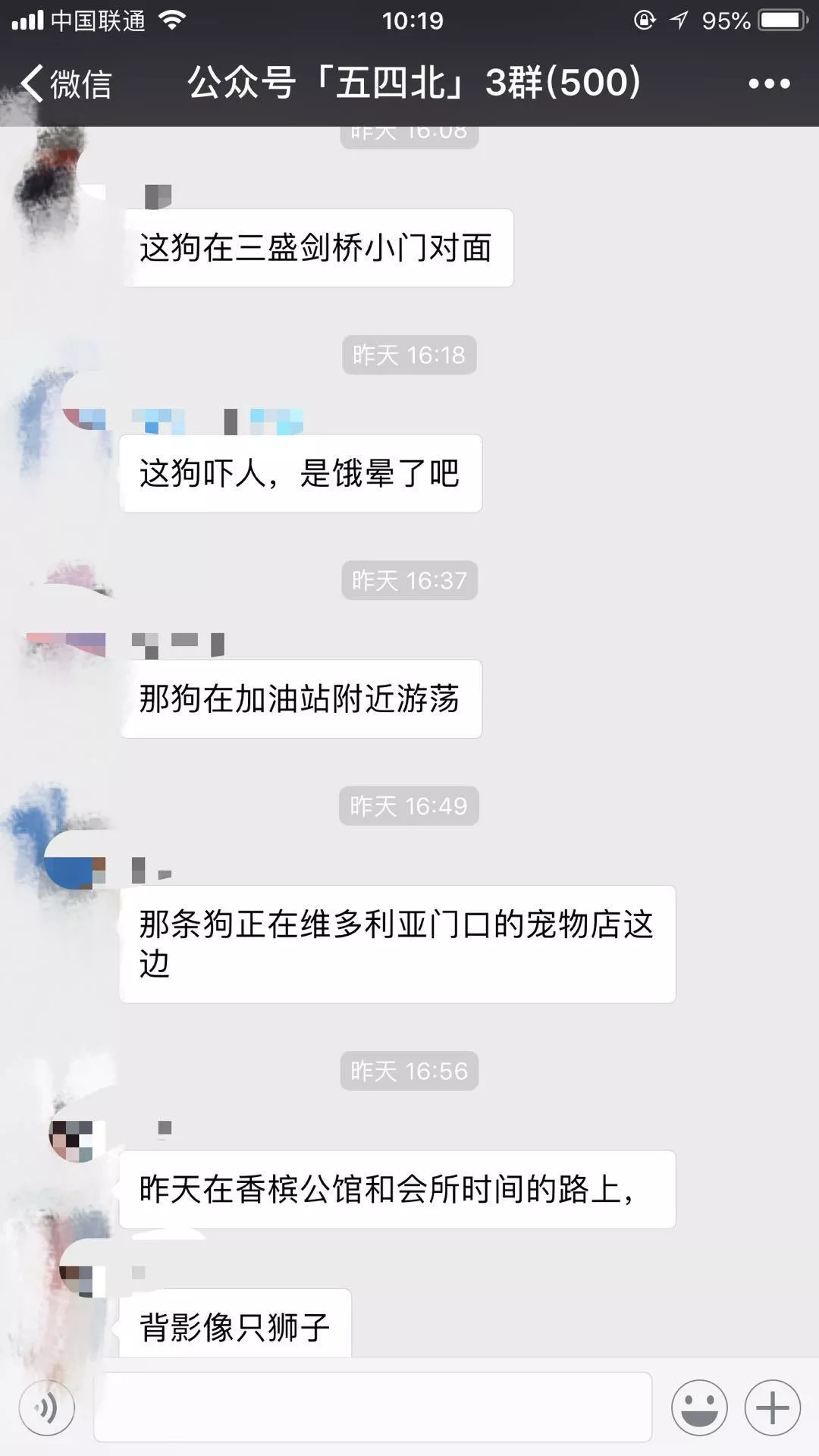Focus the message text field

372,1407
